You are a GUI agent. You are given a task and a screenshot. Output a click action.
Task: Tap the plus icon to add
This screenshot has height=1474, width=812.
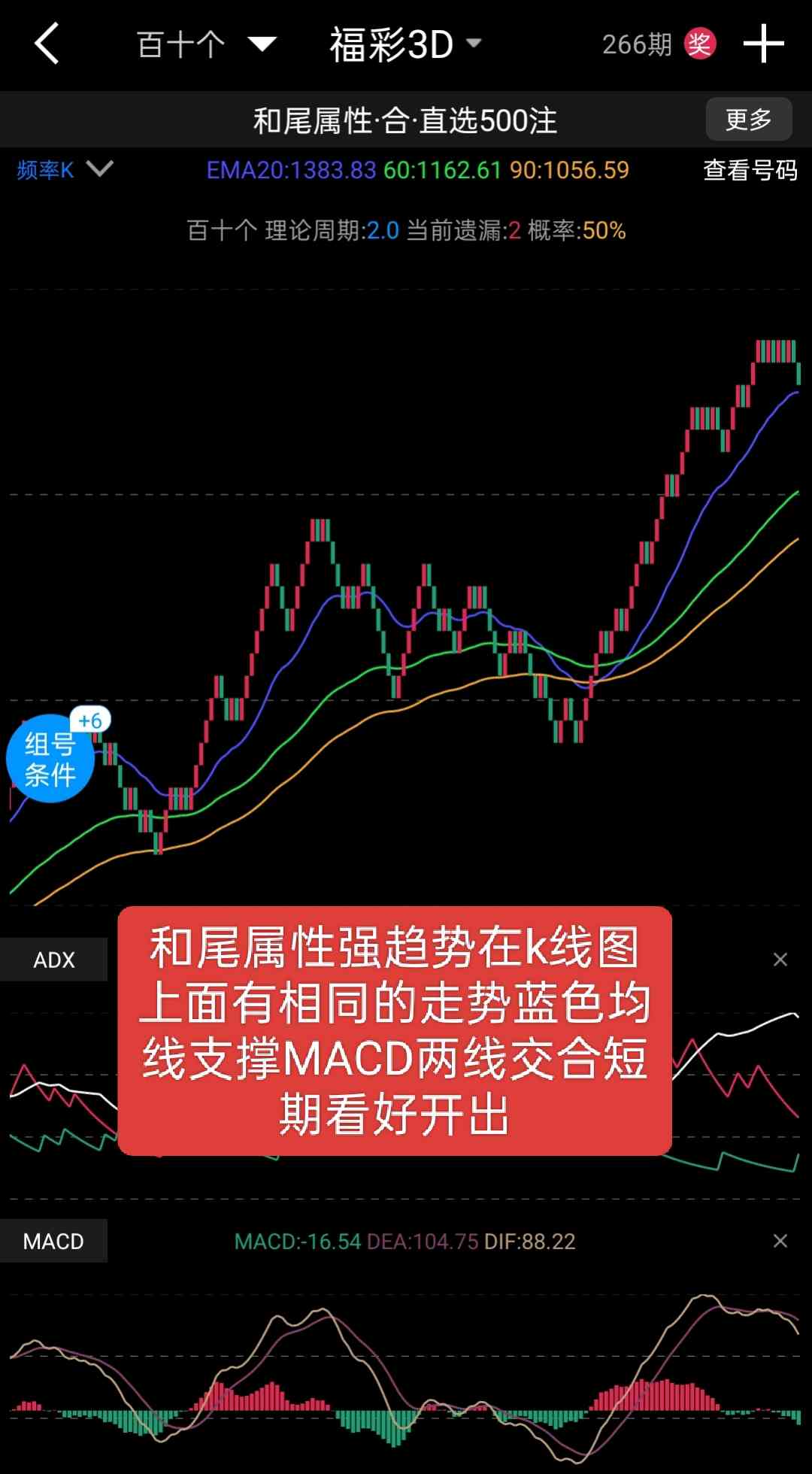click(x=763, y=44)
